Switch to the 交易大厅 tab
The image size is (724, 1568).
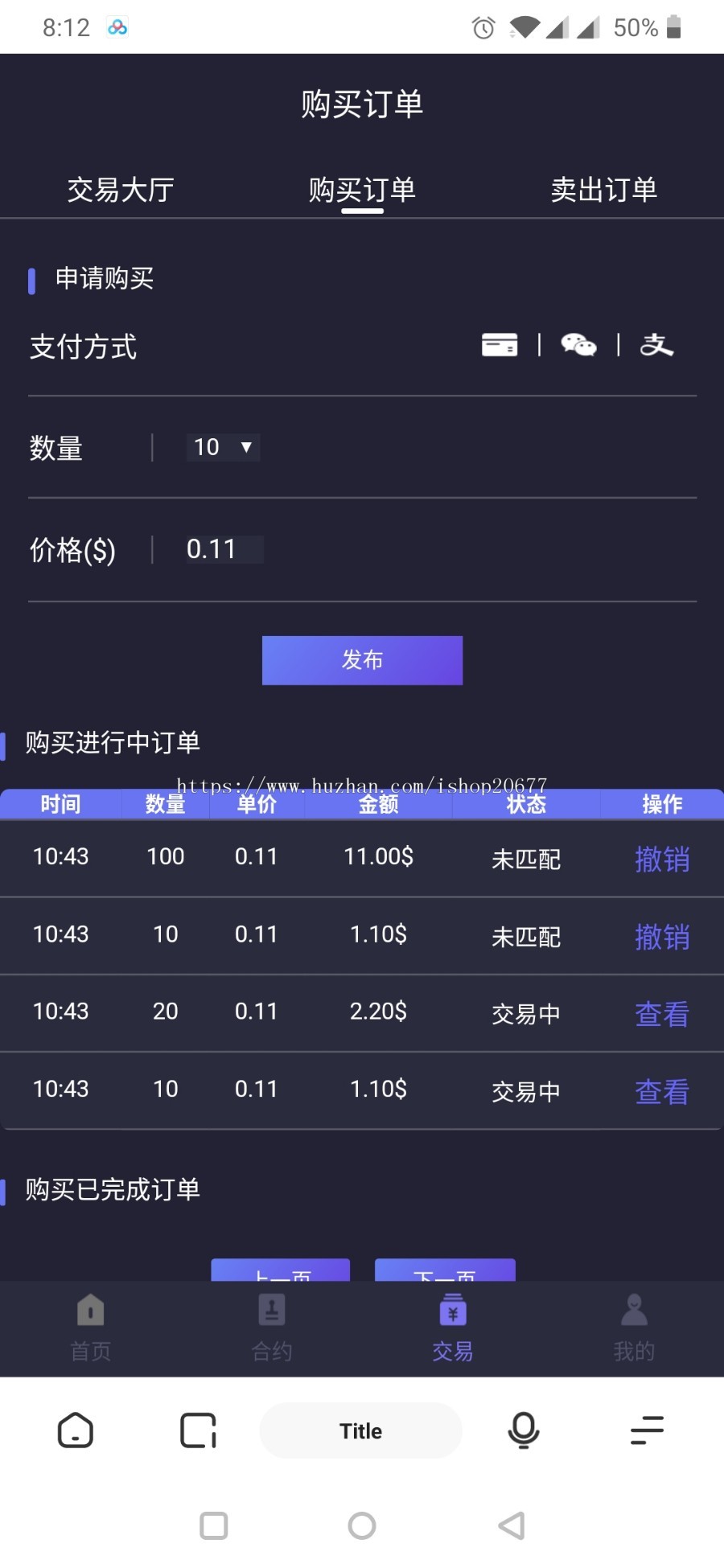[121, 191]
